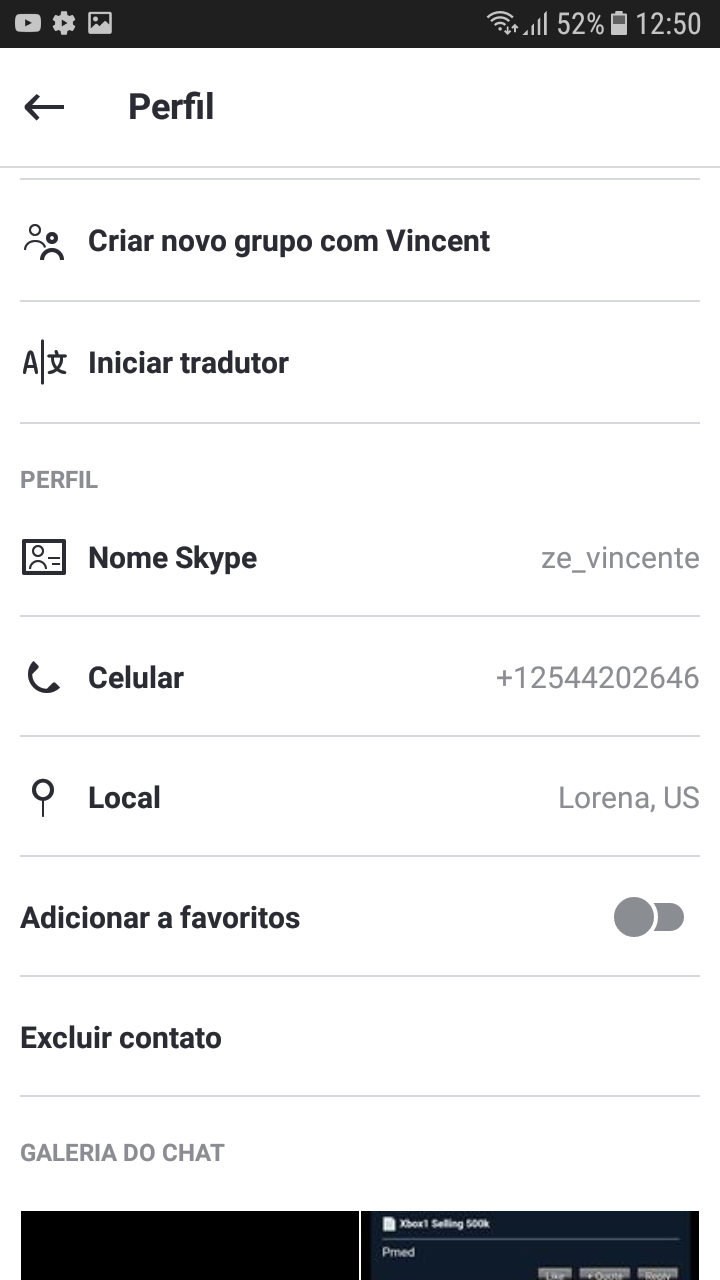
Task: Open the black gallery image
Action: pos(189,1245)
